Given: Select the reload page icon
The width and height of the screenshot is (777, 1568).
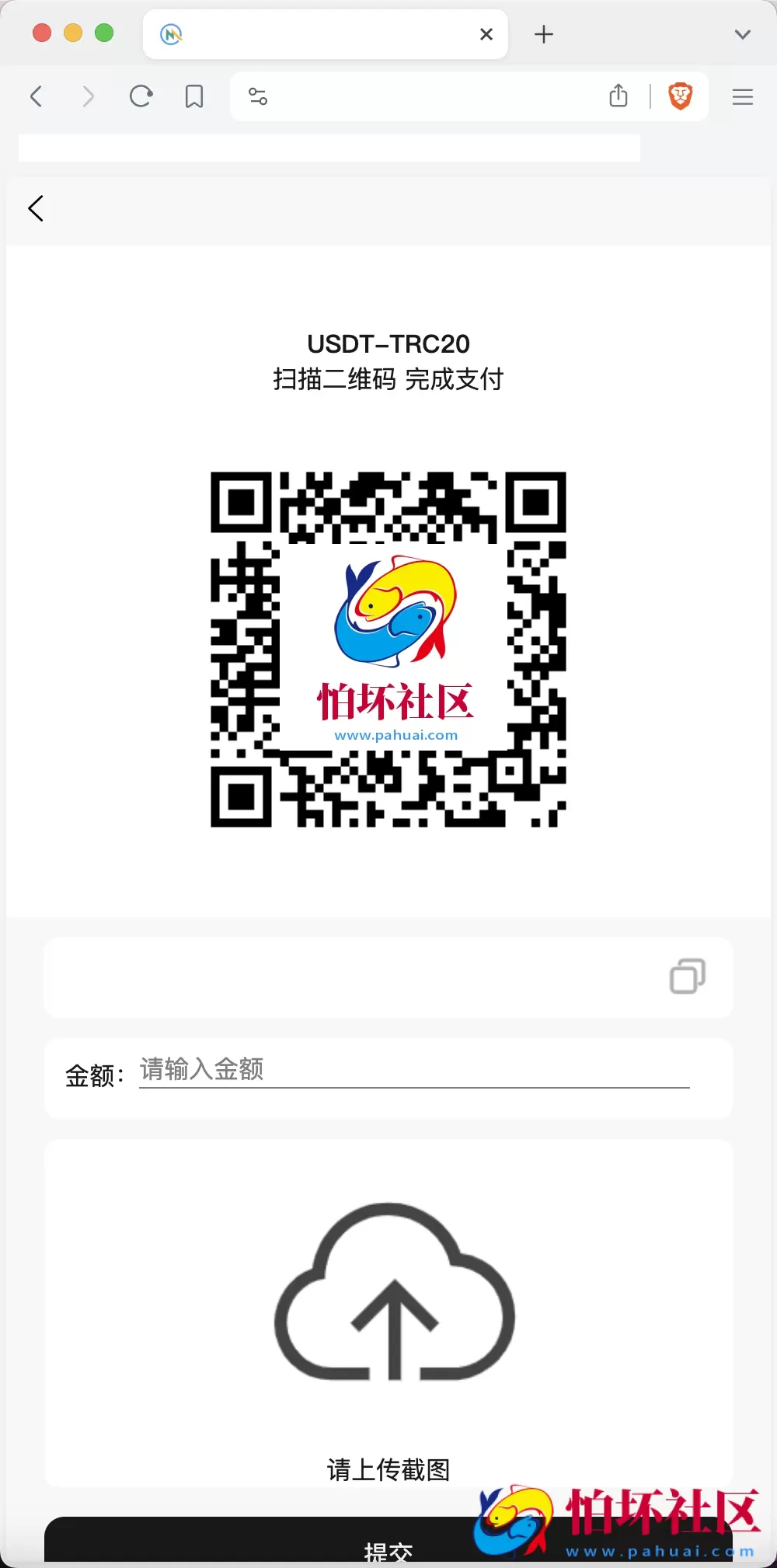Looking at the screenshot, I should tap(141, 96).
